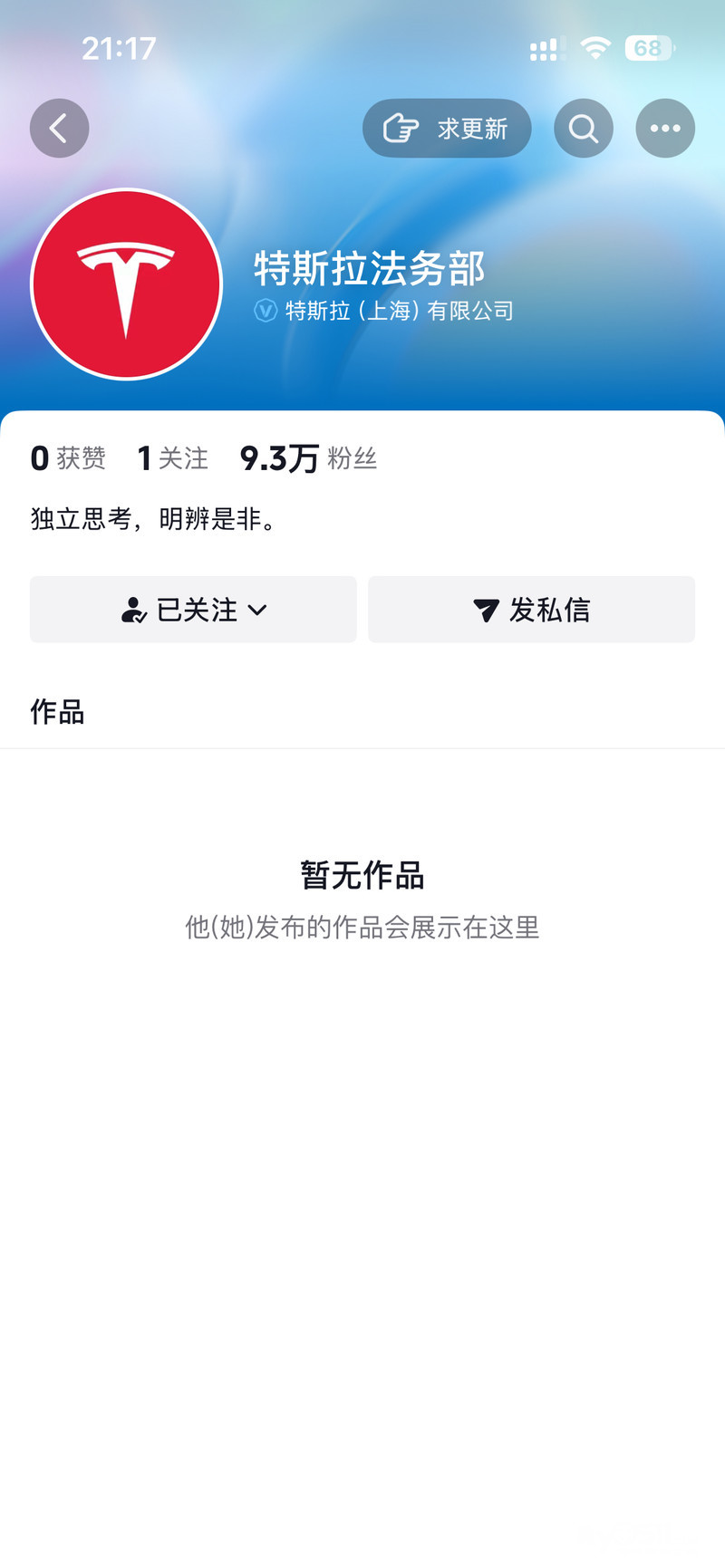This screenshot has height=1568, width=725.
Task: Go back using the arrow icon
Action: click(59, 129)
